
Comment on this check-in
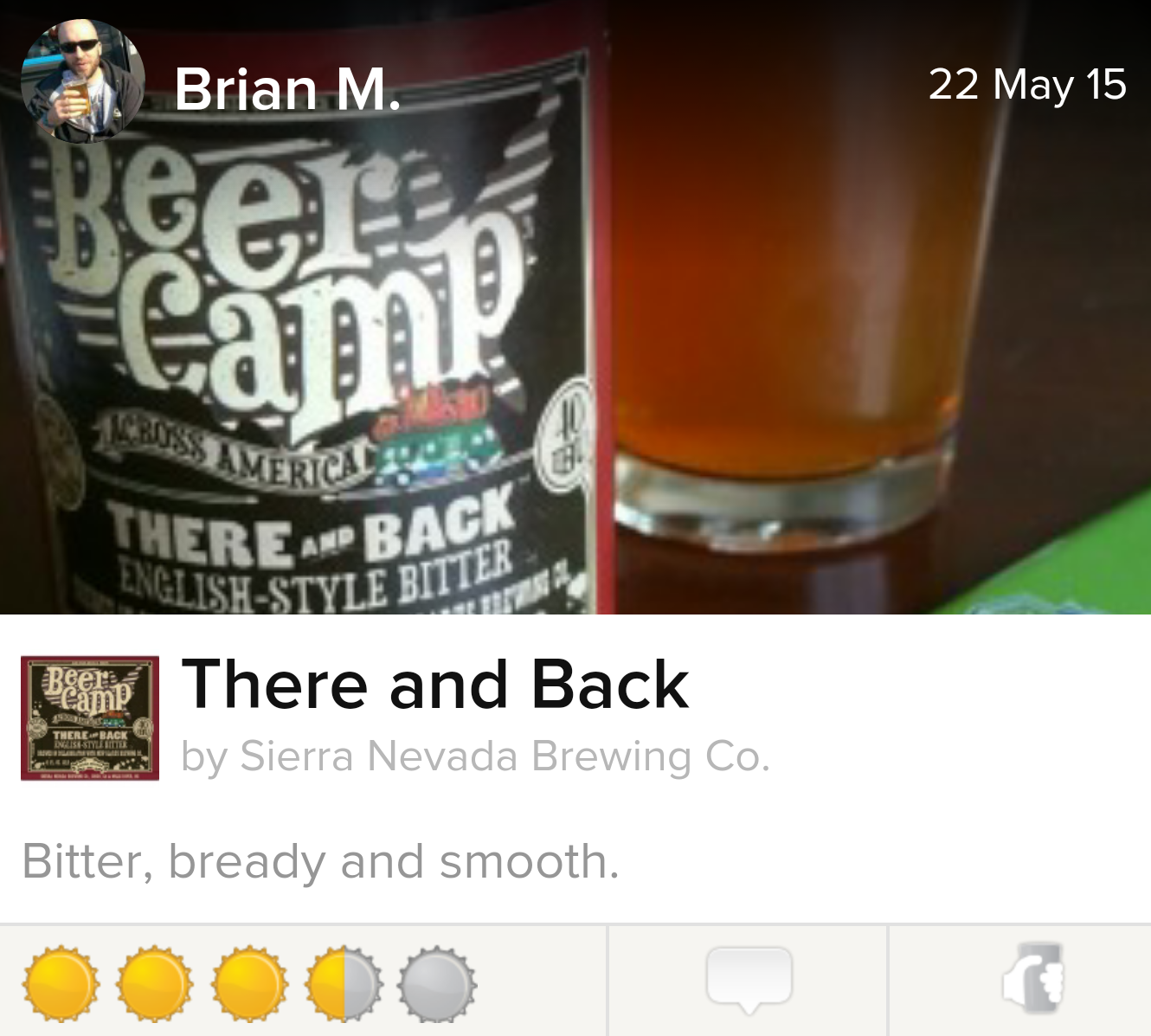point(749,981)
